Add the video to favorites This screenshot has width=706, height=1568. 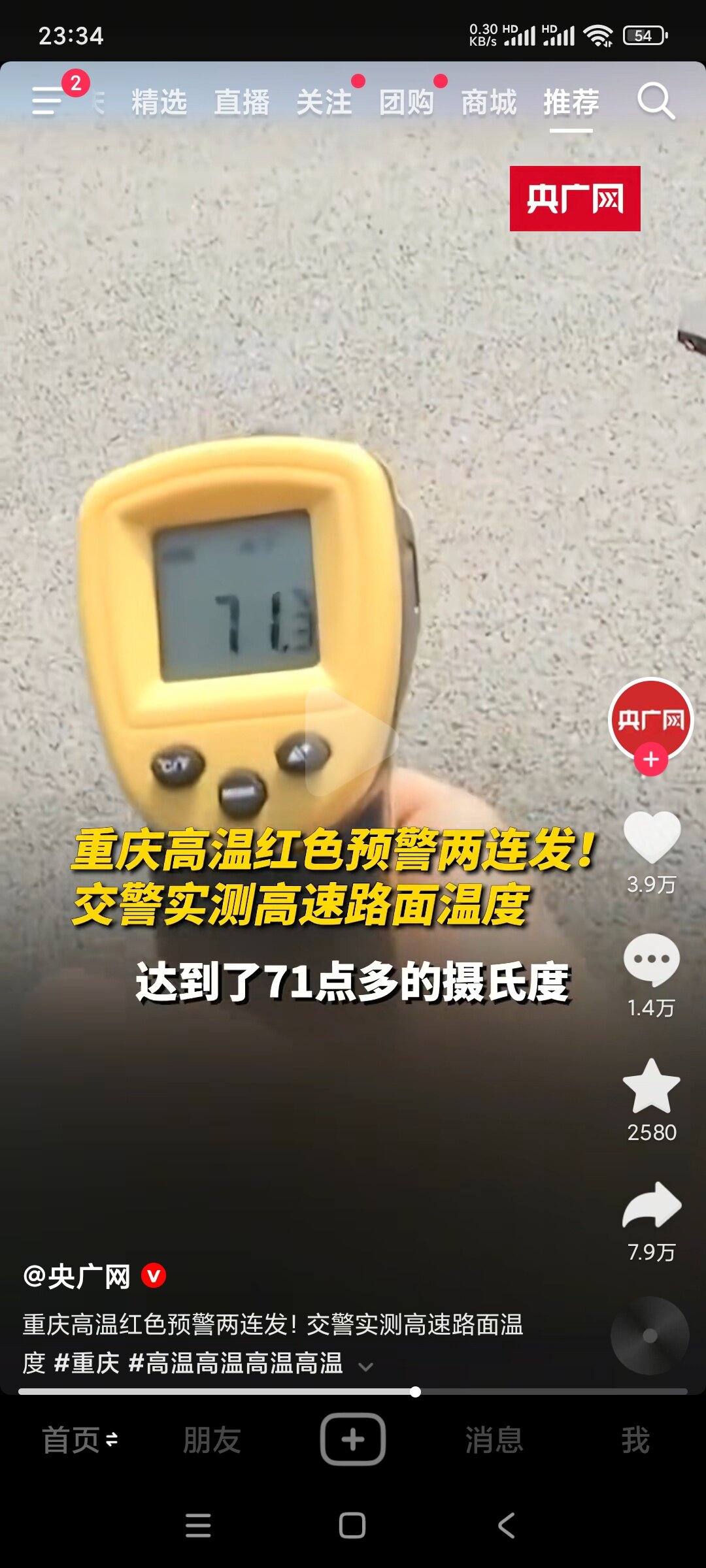coord(652,1086)
